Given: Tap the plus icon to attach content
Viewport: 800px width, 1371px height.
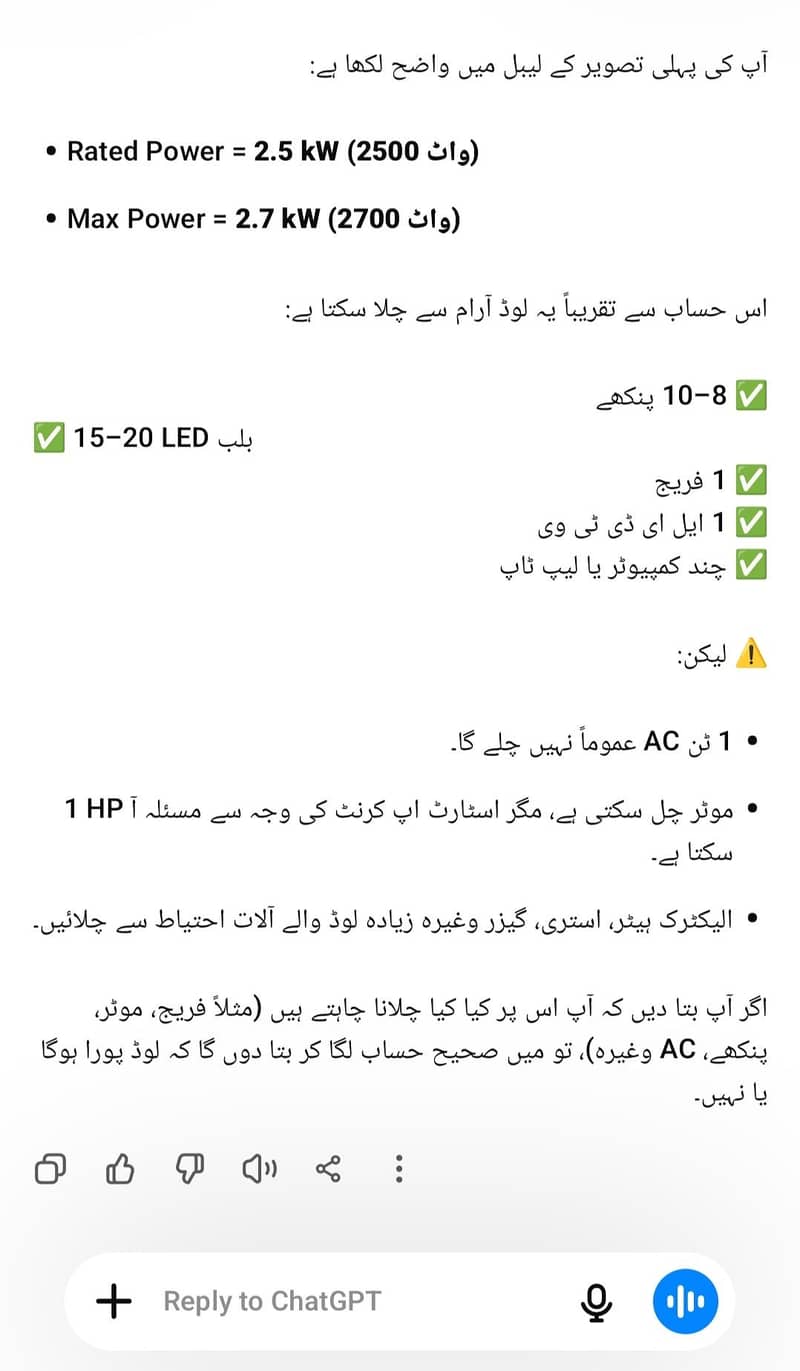Looking at the screenshot, I should click(x=114, y=1300).
